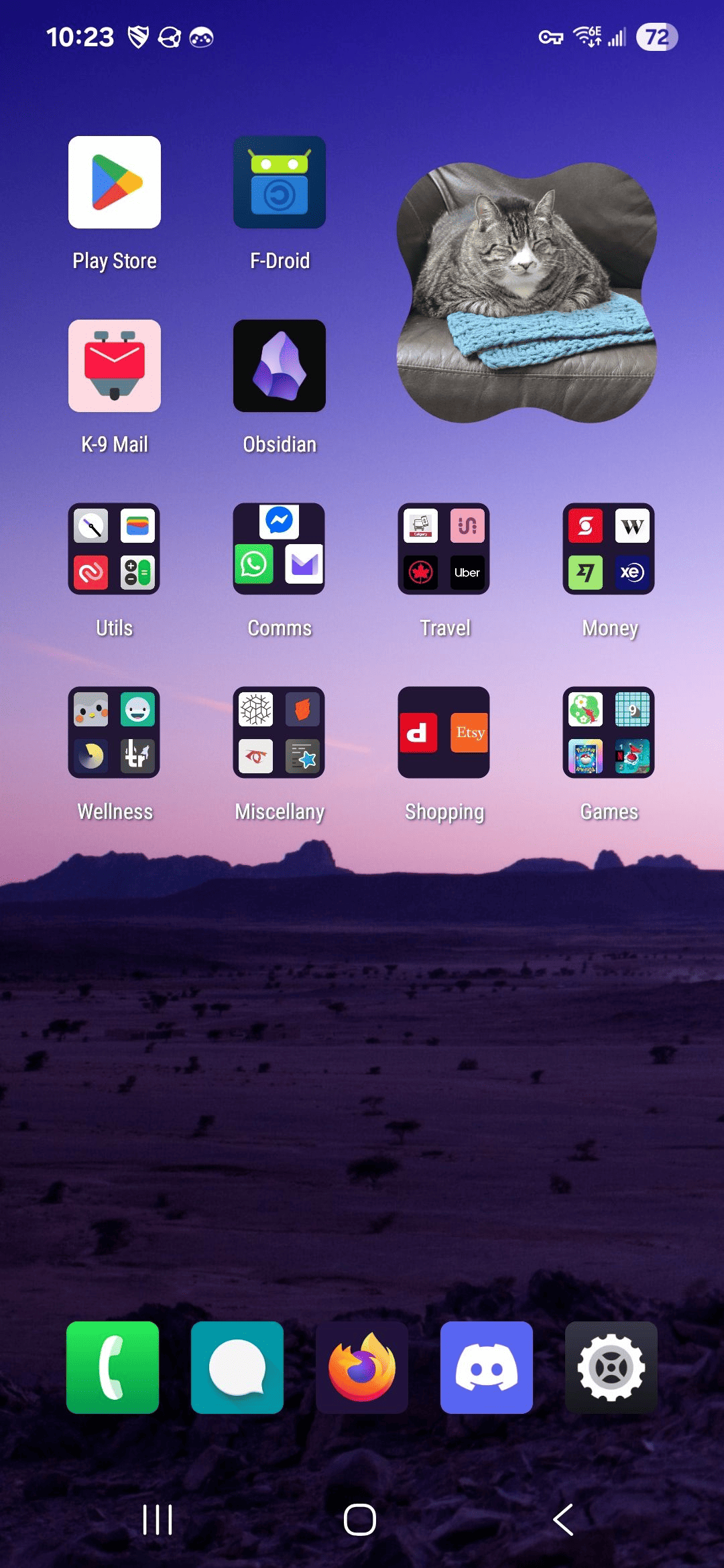Launch Firefox browser
This screenshot has width=724, height=1568.
point(362,1368)
